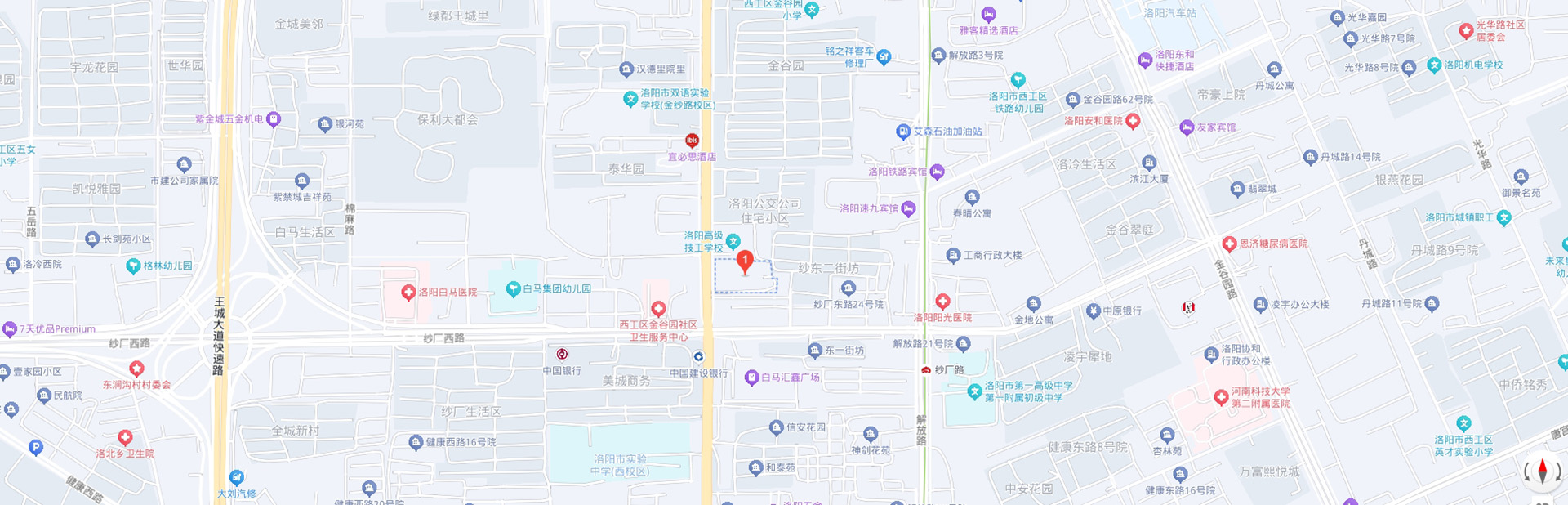
Task: Tap the 宜必思酒店 hotel marker
Action: click(692, 141)
